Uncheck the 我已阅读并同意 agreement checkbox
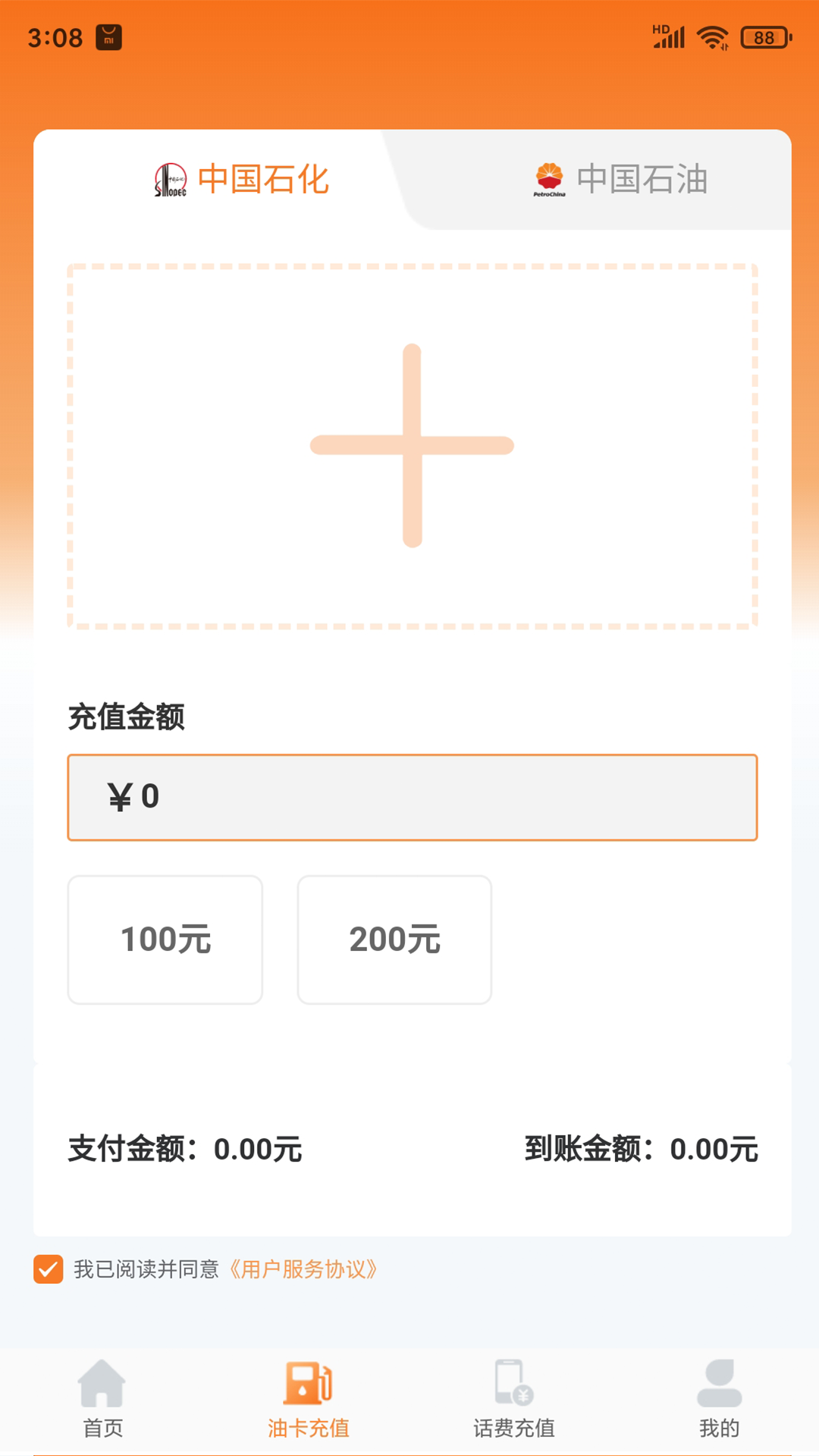The image size is (819, 1456). [48, 1269]
